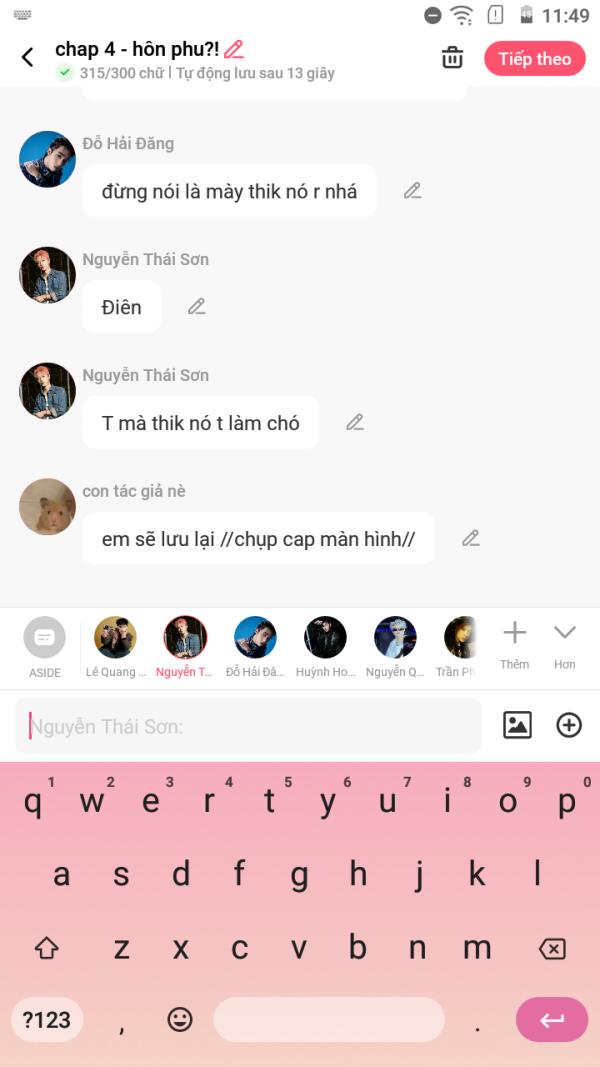The height and width of the screenshot is (1067, 600).
Task: Insert an image into the chat
Action: (518, 725)
